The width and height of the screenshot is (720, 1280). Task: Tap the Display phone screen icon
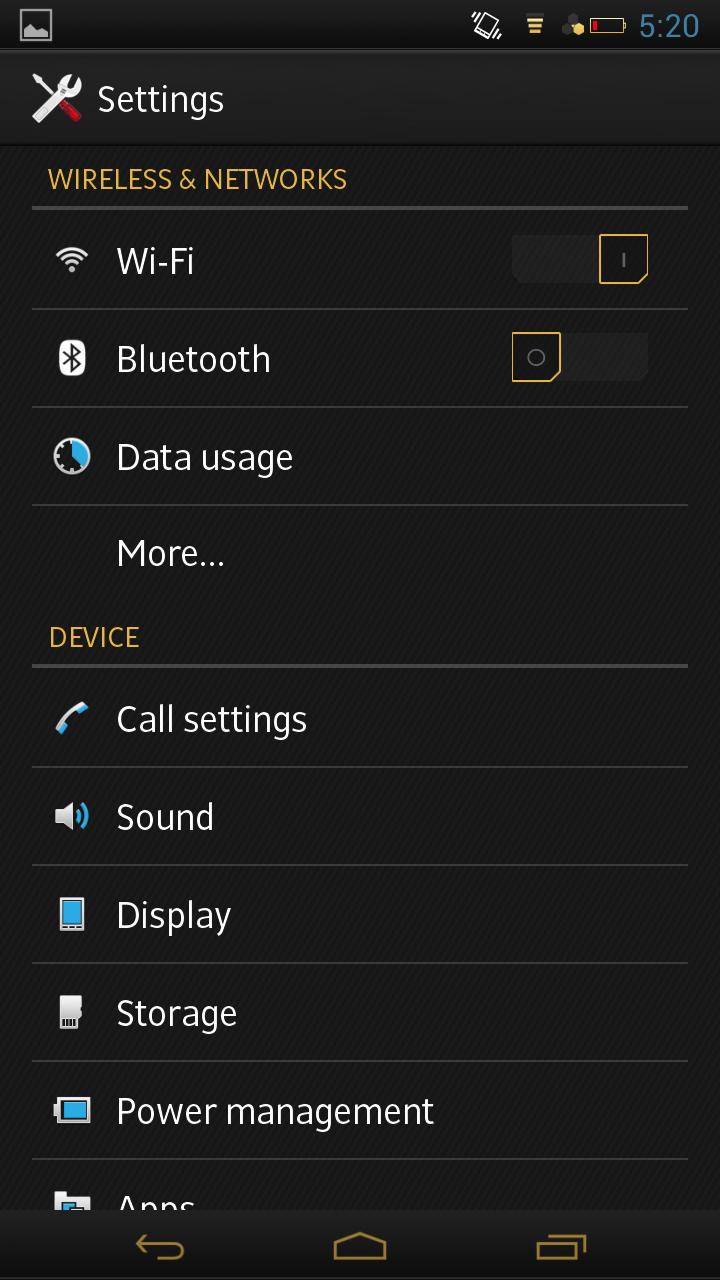coord(71,913)
